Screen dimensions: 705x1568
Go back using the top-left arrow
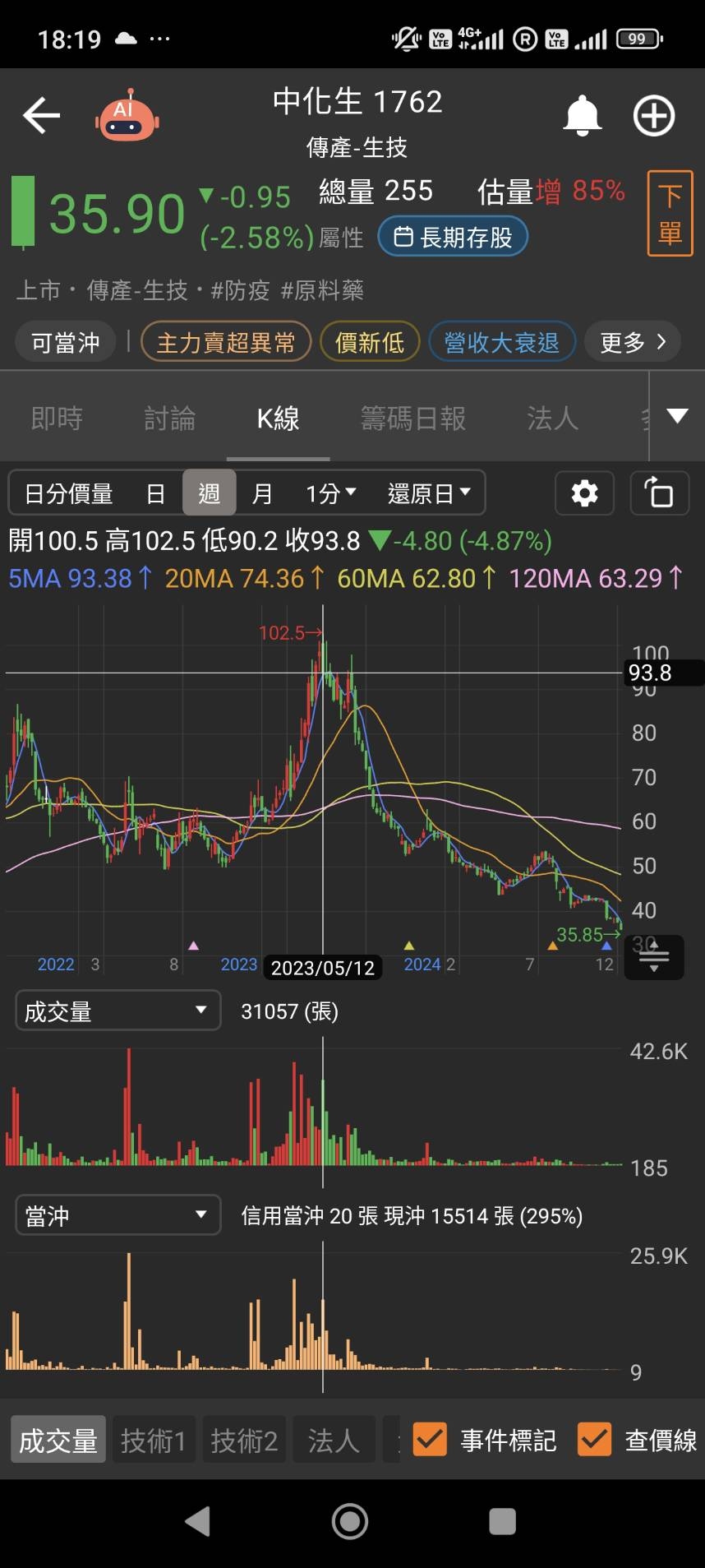tap(41, 116)
